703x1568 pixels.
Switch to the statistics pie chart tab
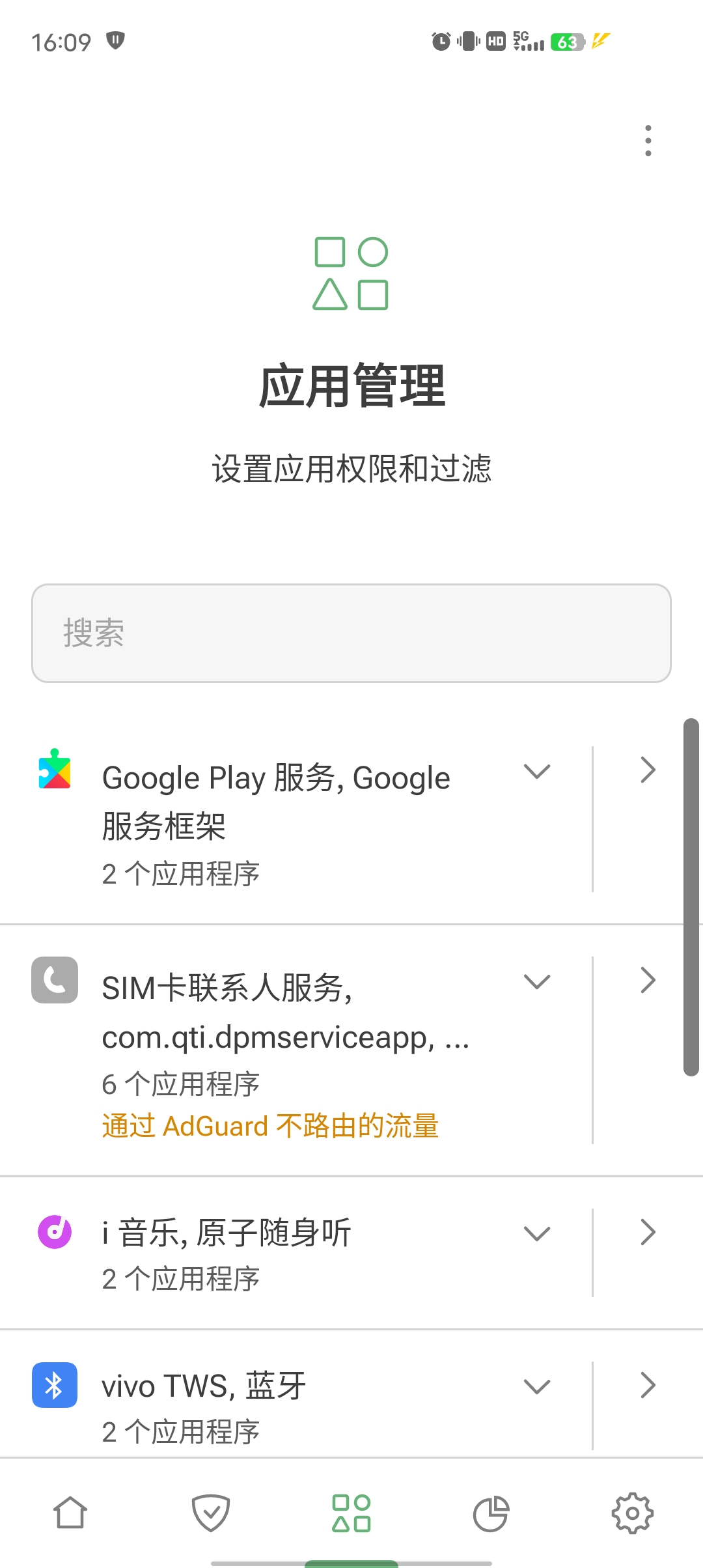coord(491,1513)
